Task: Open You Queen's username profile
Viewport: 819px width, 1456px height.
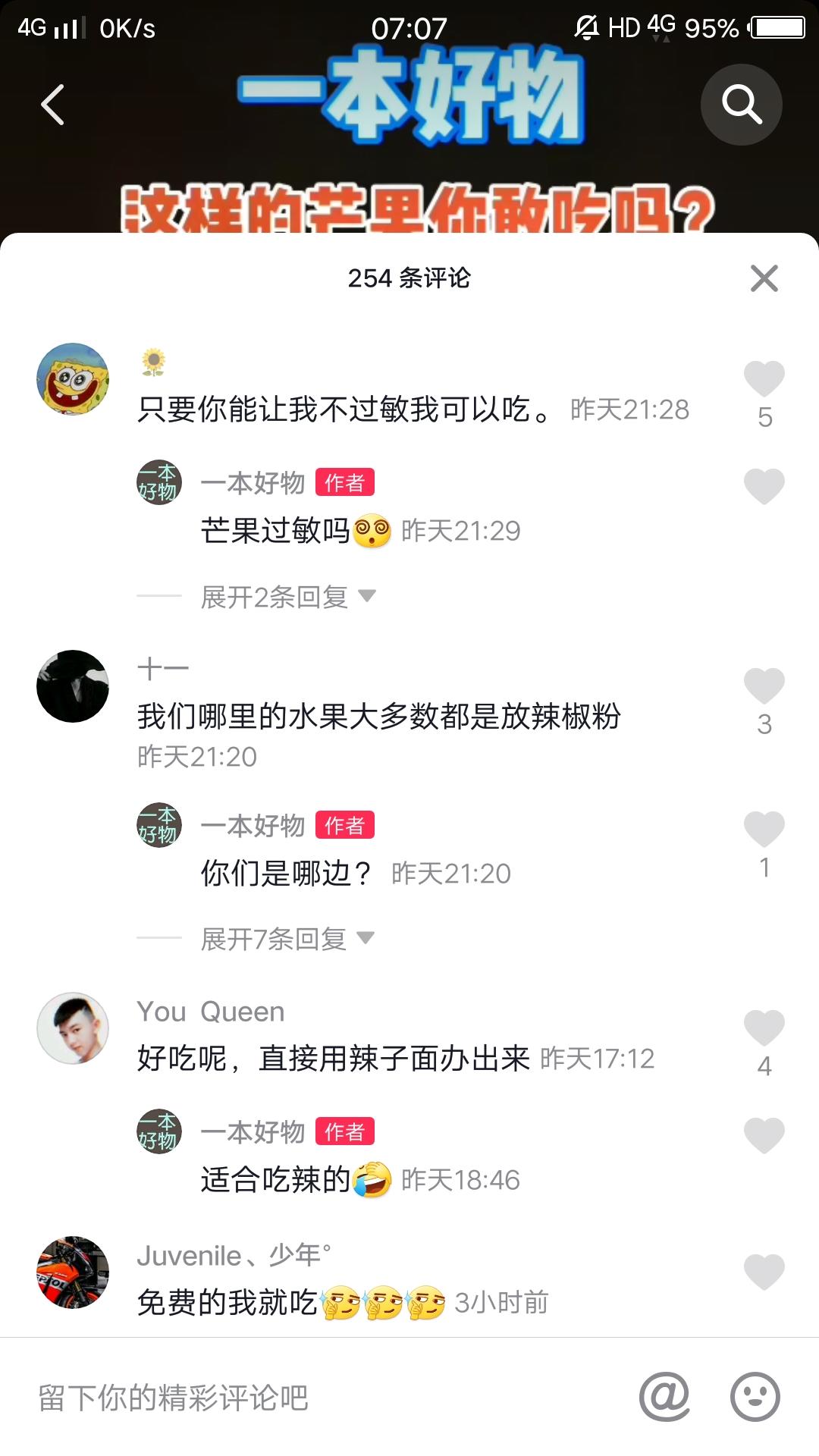Action: [210, 1011]
